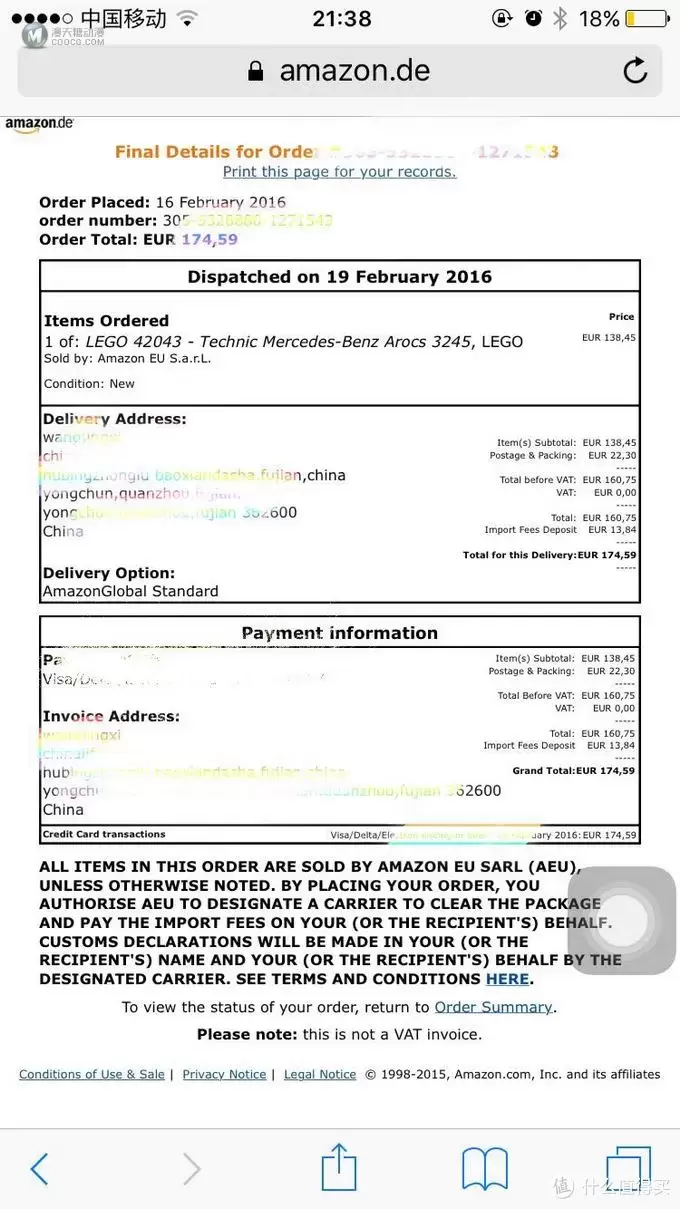
Task: Open the terms and conditions HERE link
Action: 508,979
